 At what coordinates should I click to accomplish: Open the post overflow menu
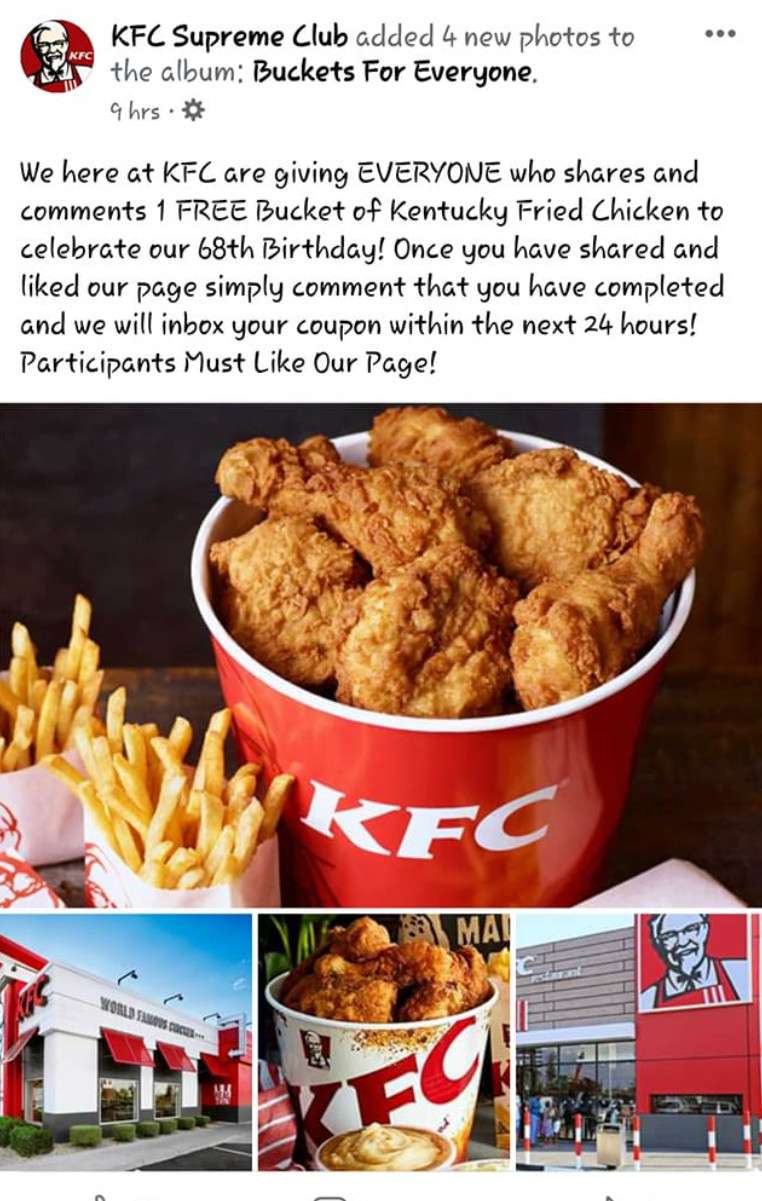[720, 34]
